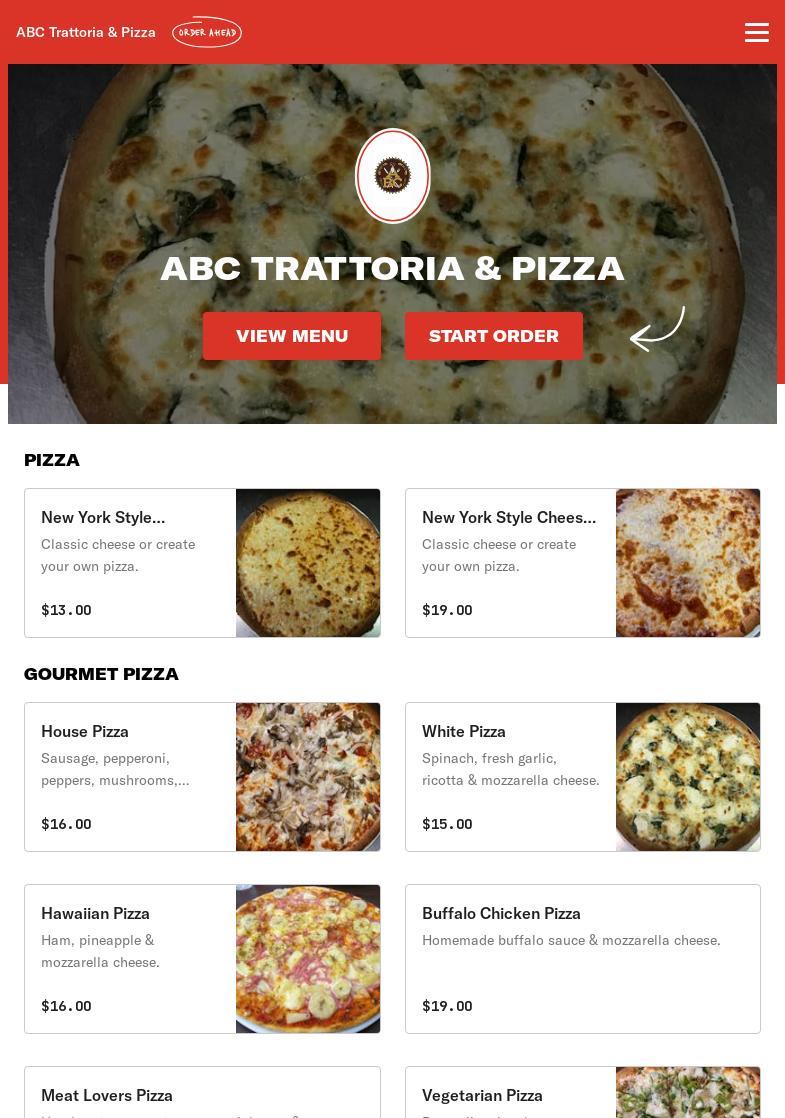The width and height of the screenshot is (785, 1118).
Task: Select the Meat Lovers Pizza card
Action: coord(202,1094)
